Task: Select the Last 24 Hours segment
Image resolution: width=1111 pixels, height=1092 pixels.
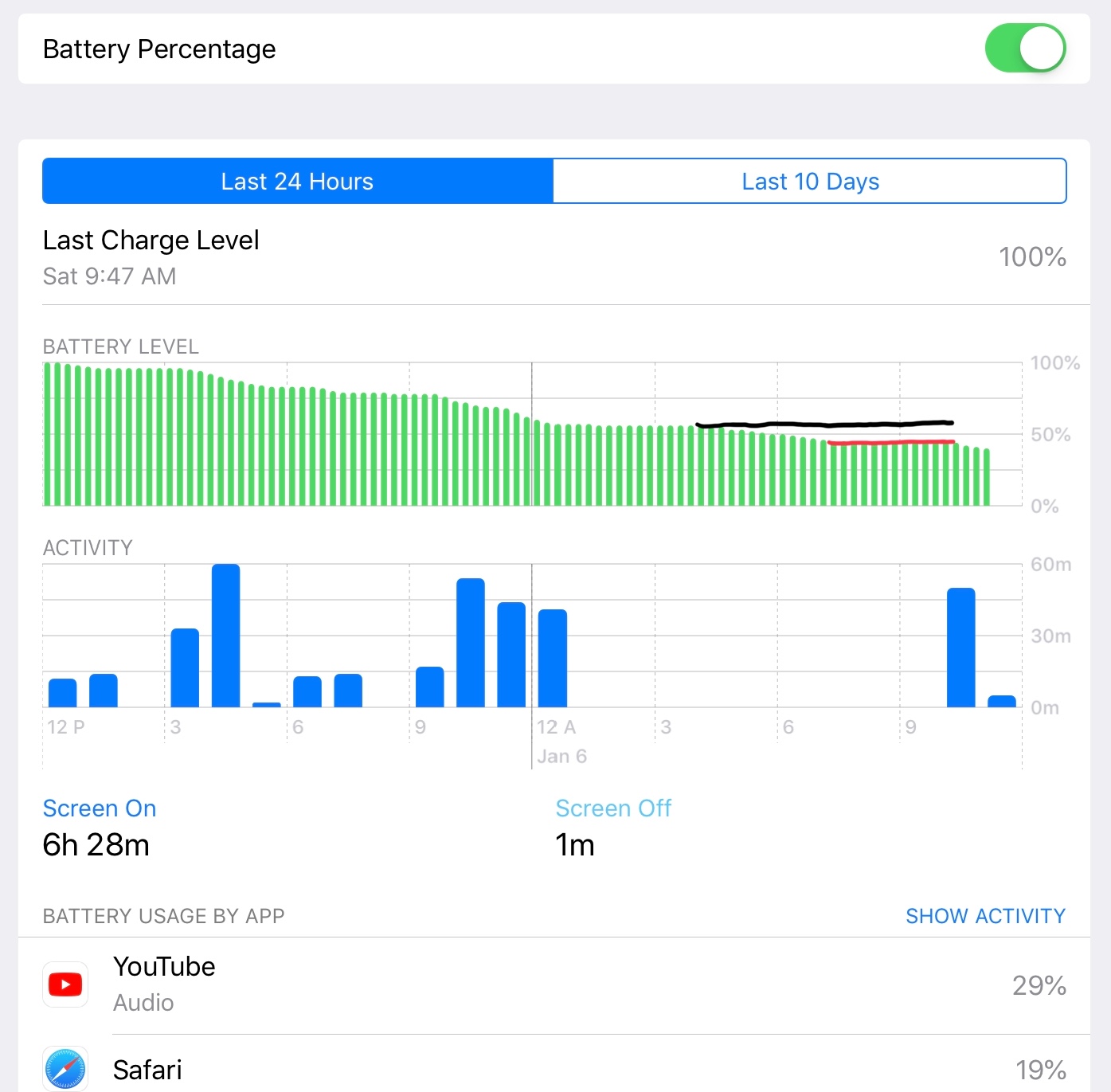Action: pyautogui.click(x=297, y=181)
